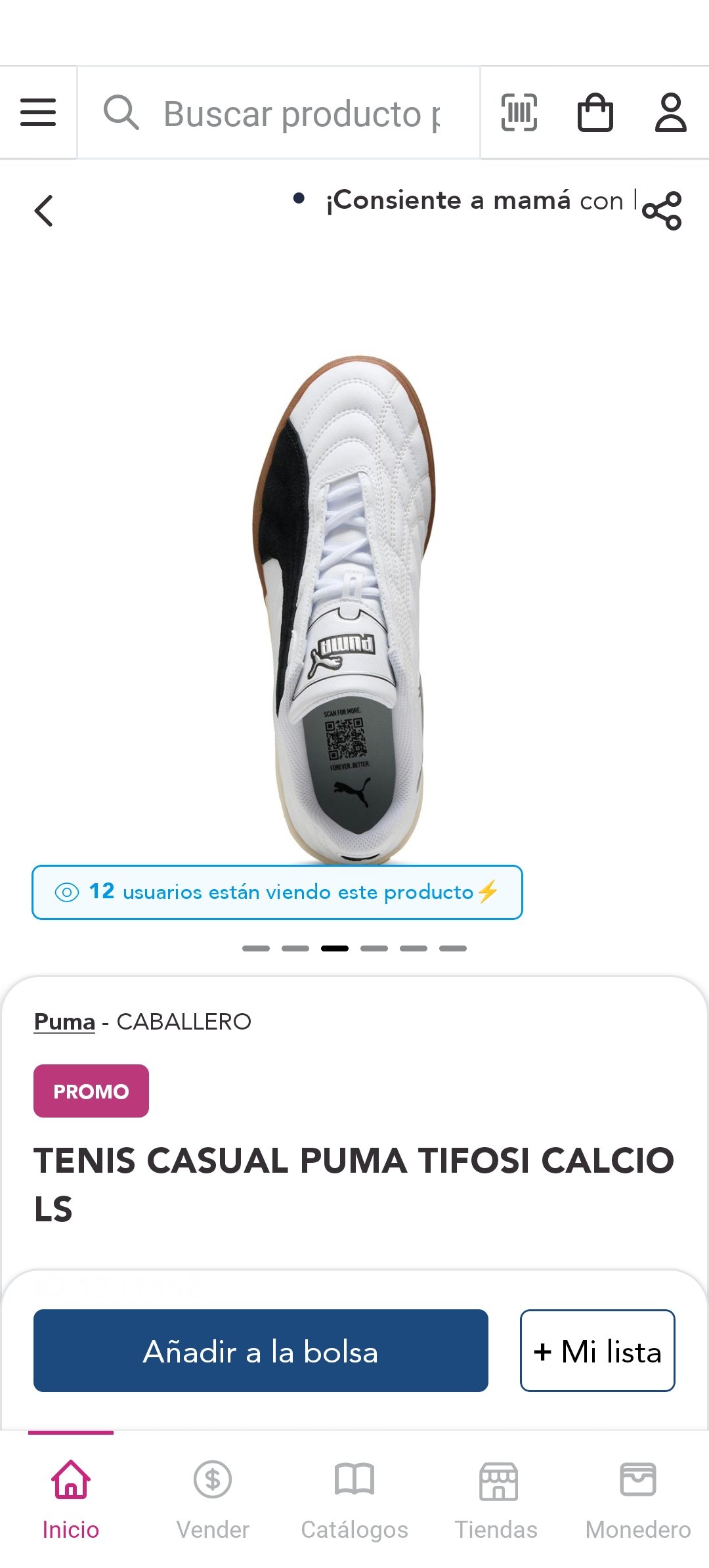Share this Puma product
The width and height of the screenshot is (709, 1568).
(662, 211)
